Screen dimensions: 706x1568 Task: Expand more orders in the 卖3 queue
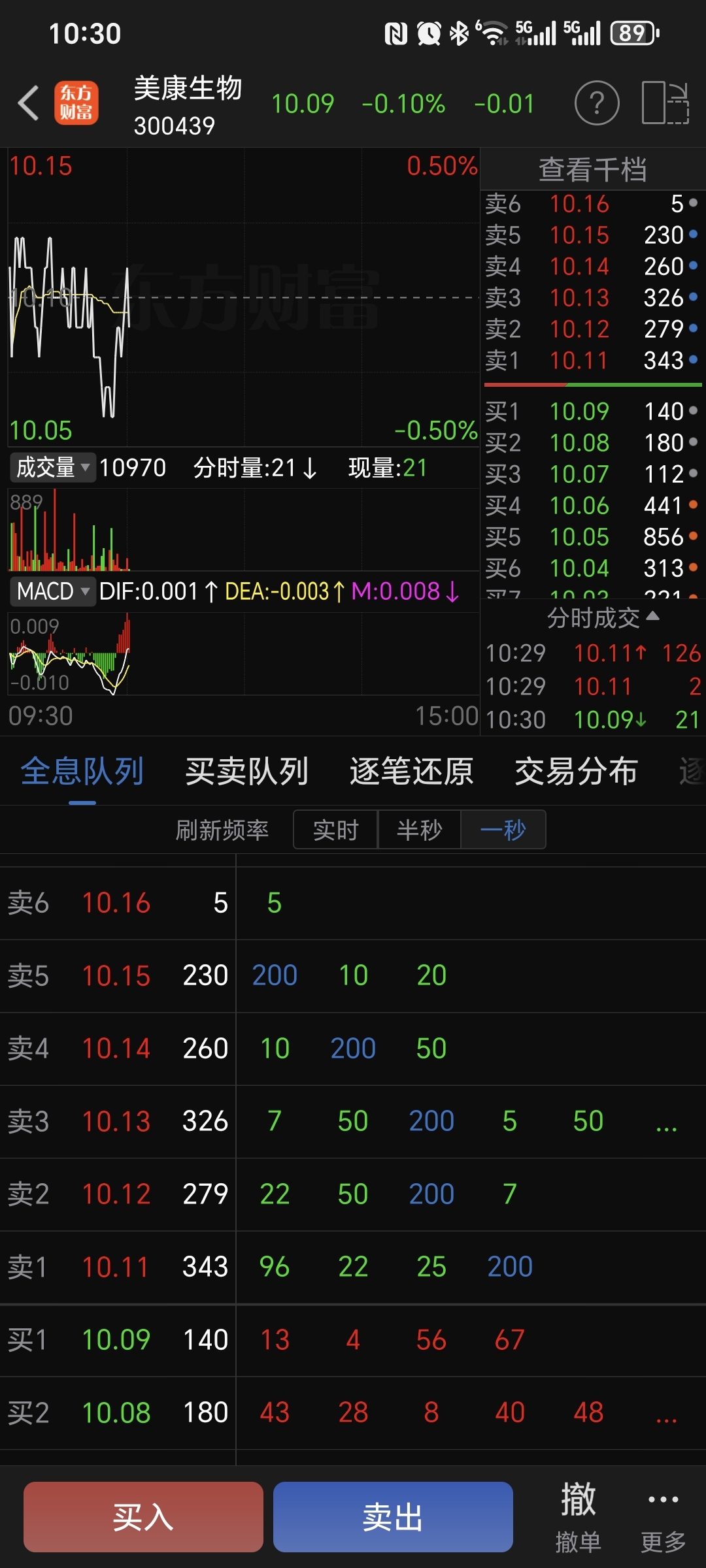click(x=666, y=1122)
